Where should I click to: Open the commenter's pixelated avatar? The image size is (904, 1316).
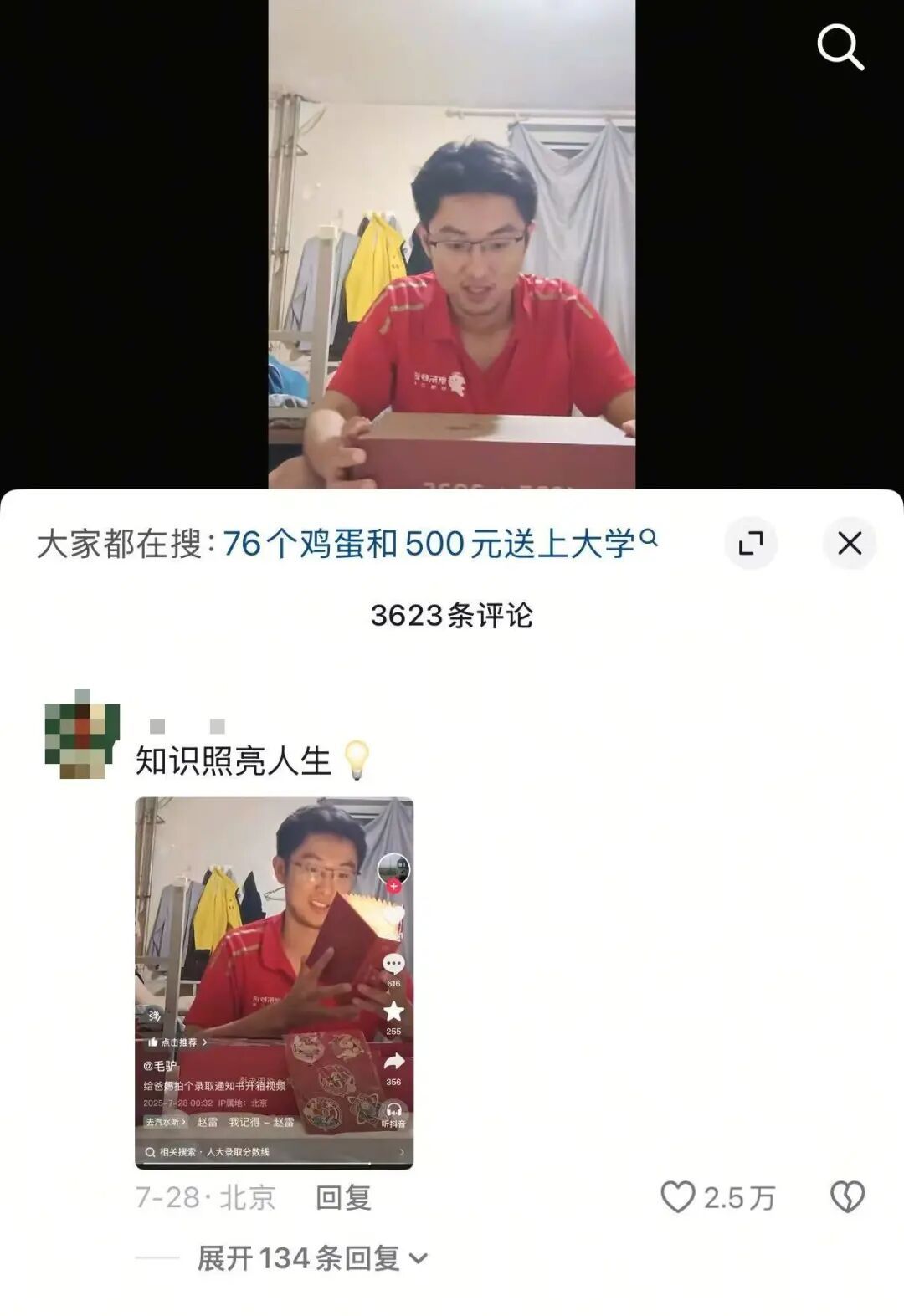point(81,735)
